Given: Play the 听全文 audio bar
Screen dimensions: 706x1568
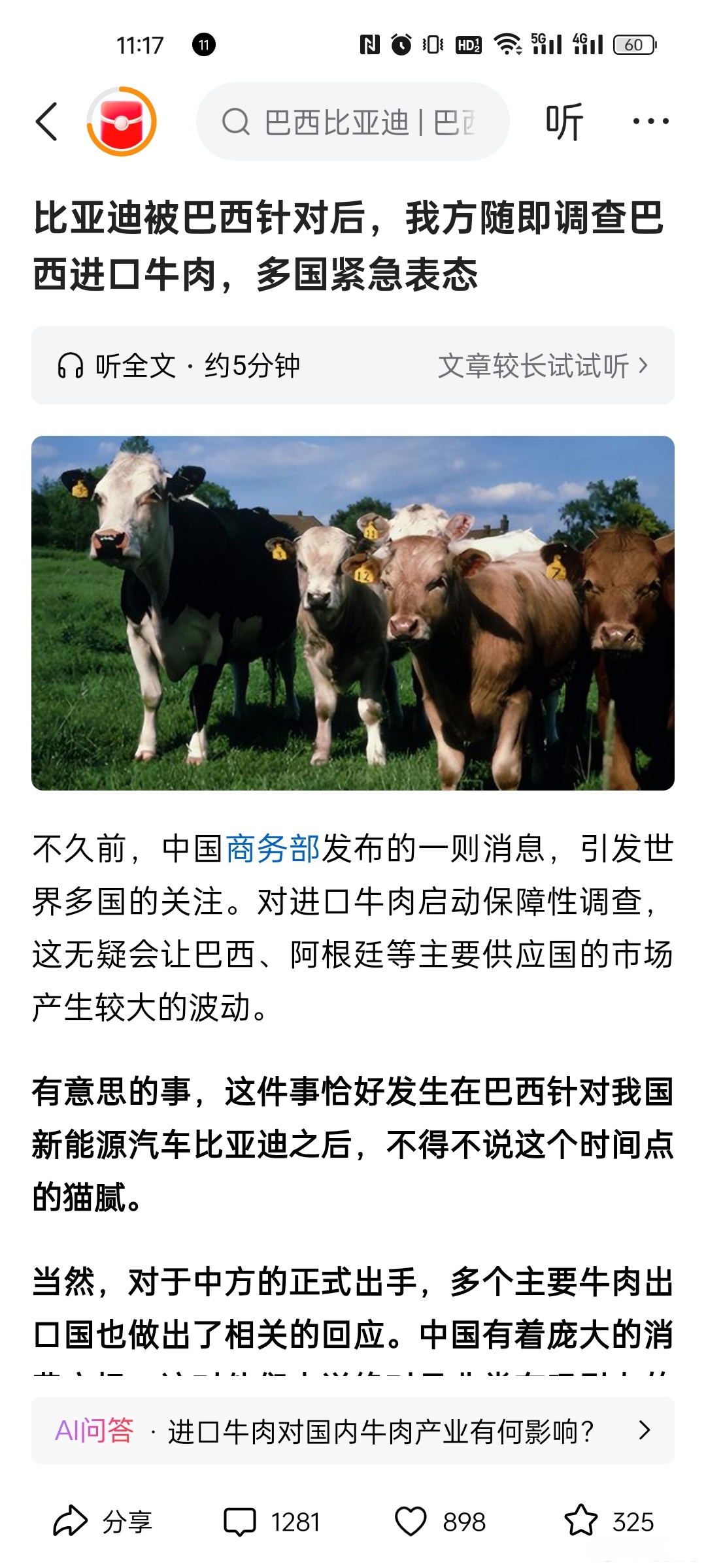Looking at the screenshot, I should point(179,365).
